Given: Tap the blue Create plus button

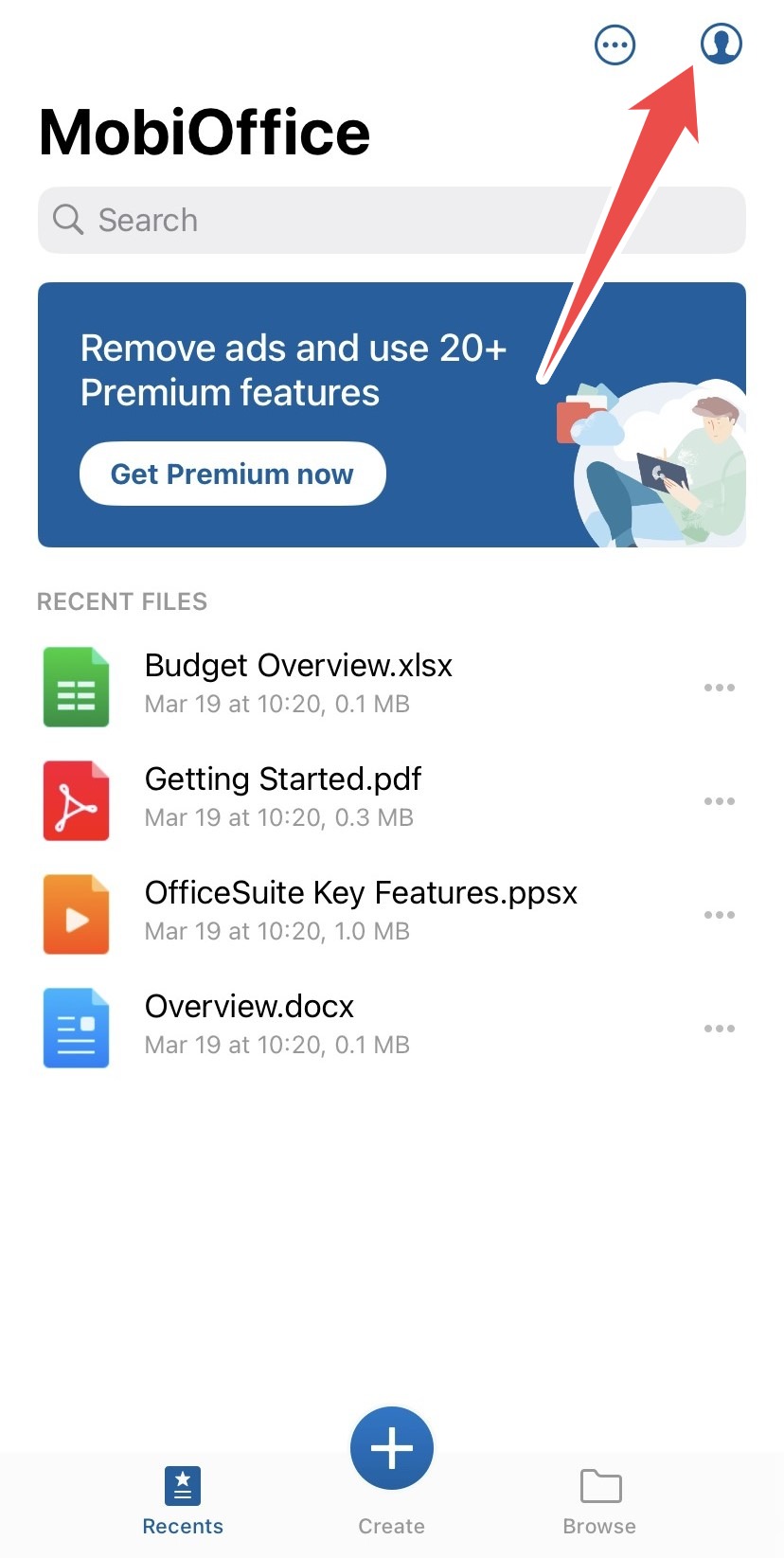Looking at the screenshot, I should tap(391, 1447).
